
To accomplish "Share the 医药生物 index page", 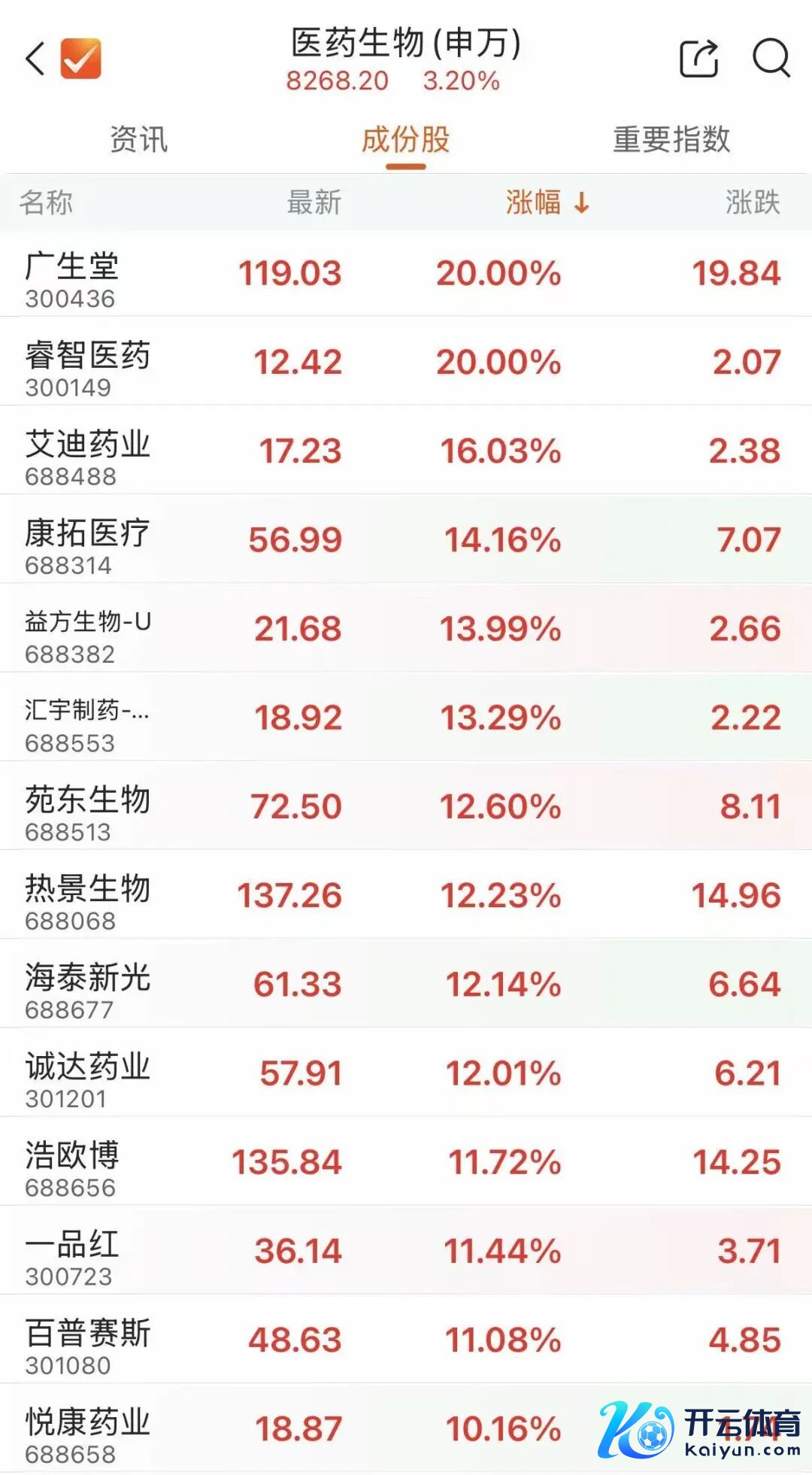I will coord(698,59).
